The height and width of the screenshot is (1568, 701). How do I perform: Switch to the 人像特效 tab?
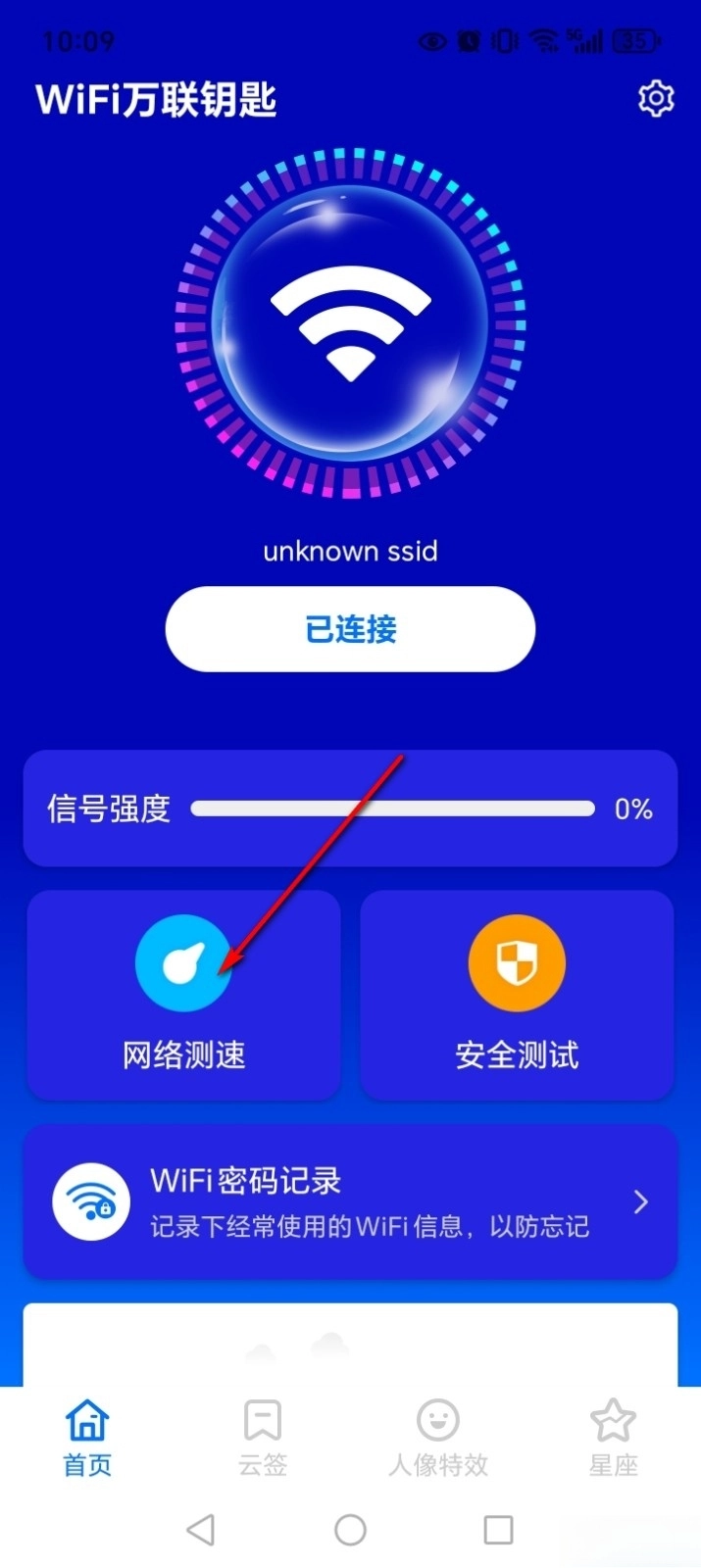click(x=437, y=1438)
